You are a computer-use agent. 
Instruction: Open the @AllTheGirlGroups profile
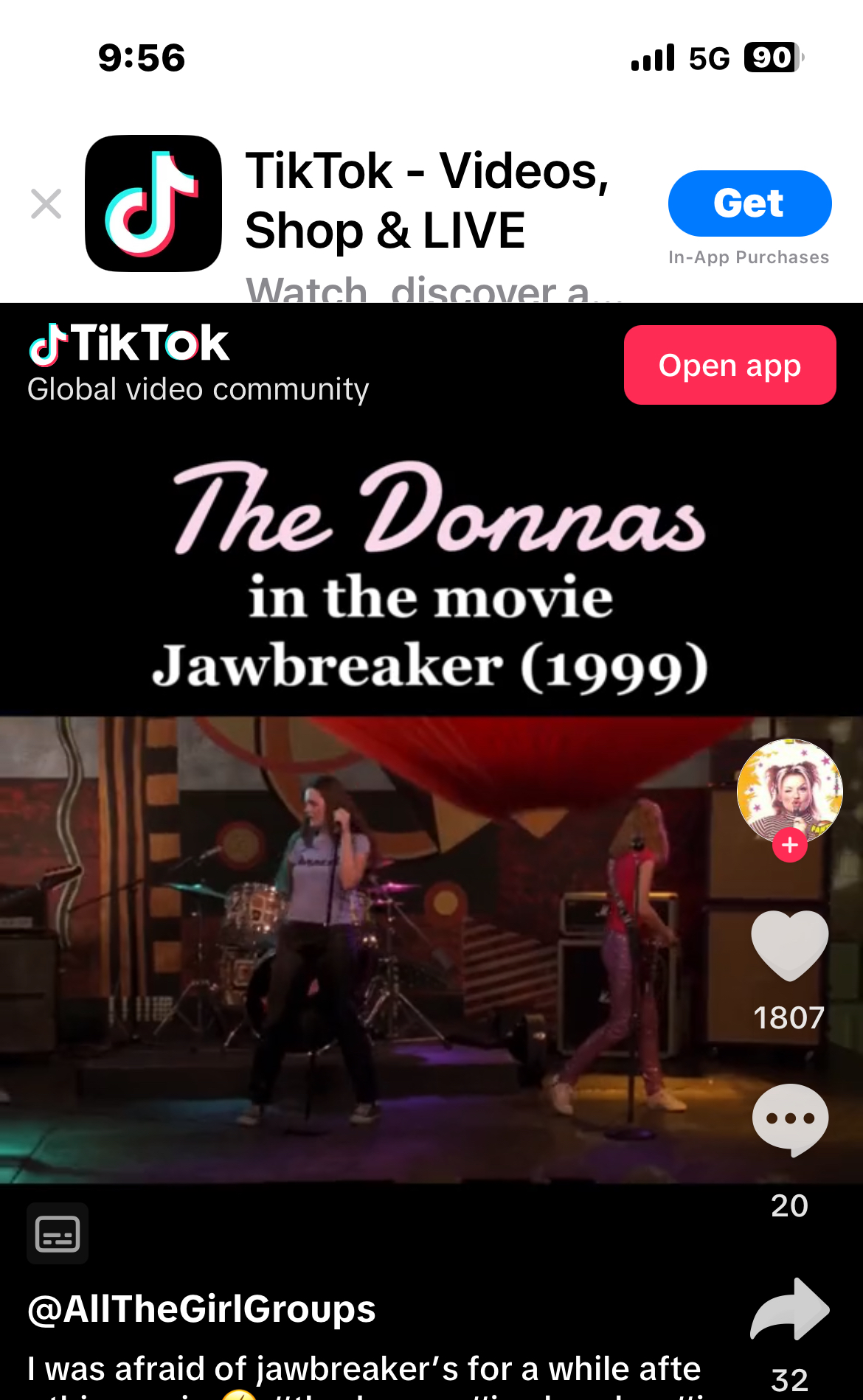point(201,1310)
